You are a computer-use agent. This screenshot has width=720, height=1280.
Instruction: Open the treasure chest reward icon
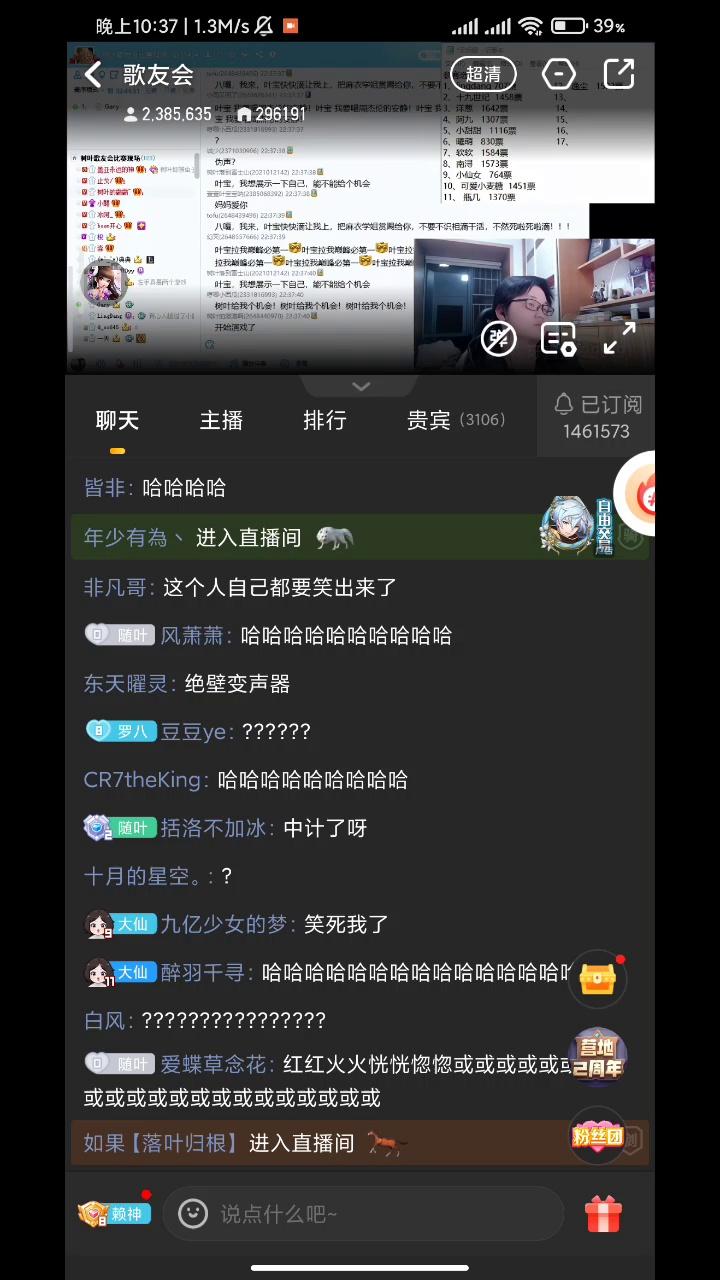click(x=598, y=978)
